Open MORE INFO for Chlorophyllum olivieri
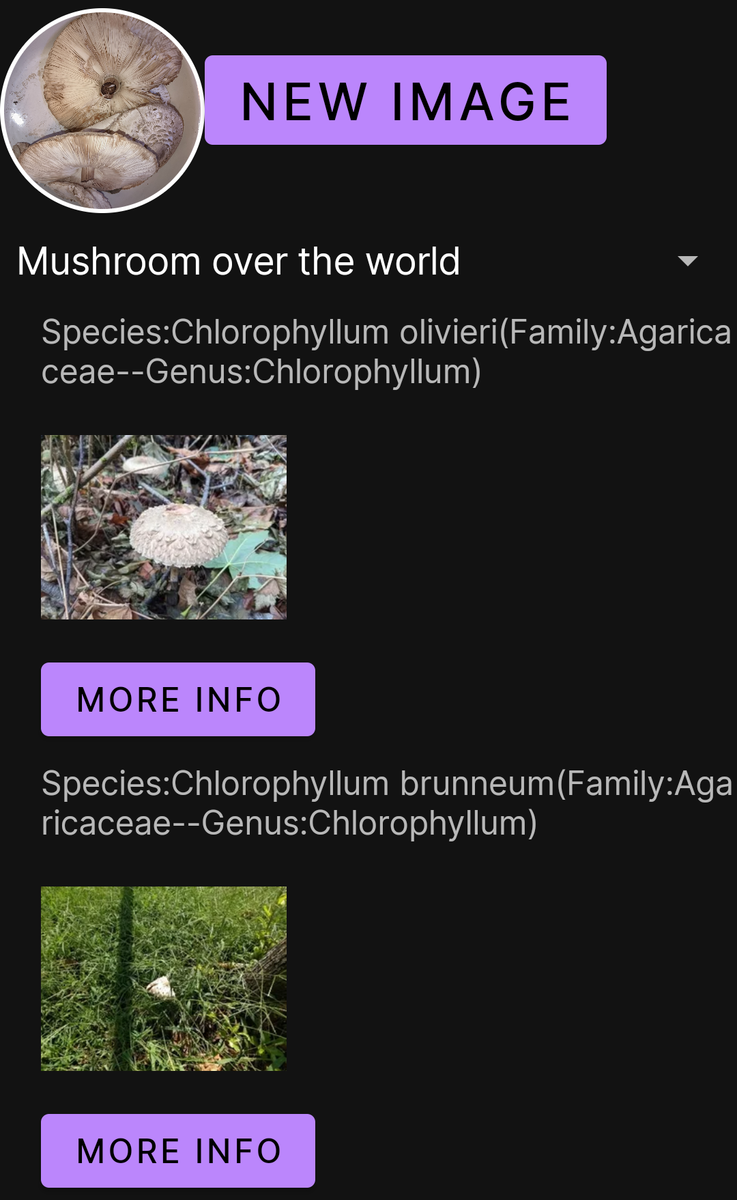The height and width of the screenshot is (1200, 737). [x=178, y=699]
